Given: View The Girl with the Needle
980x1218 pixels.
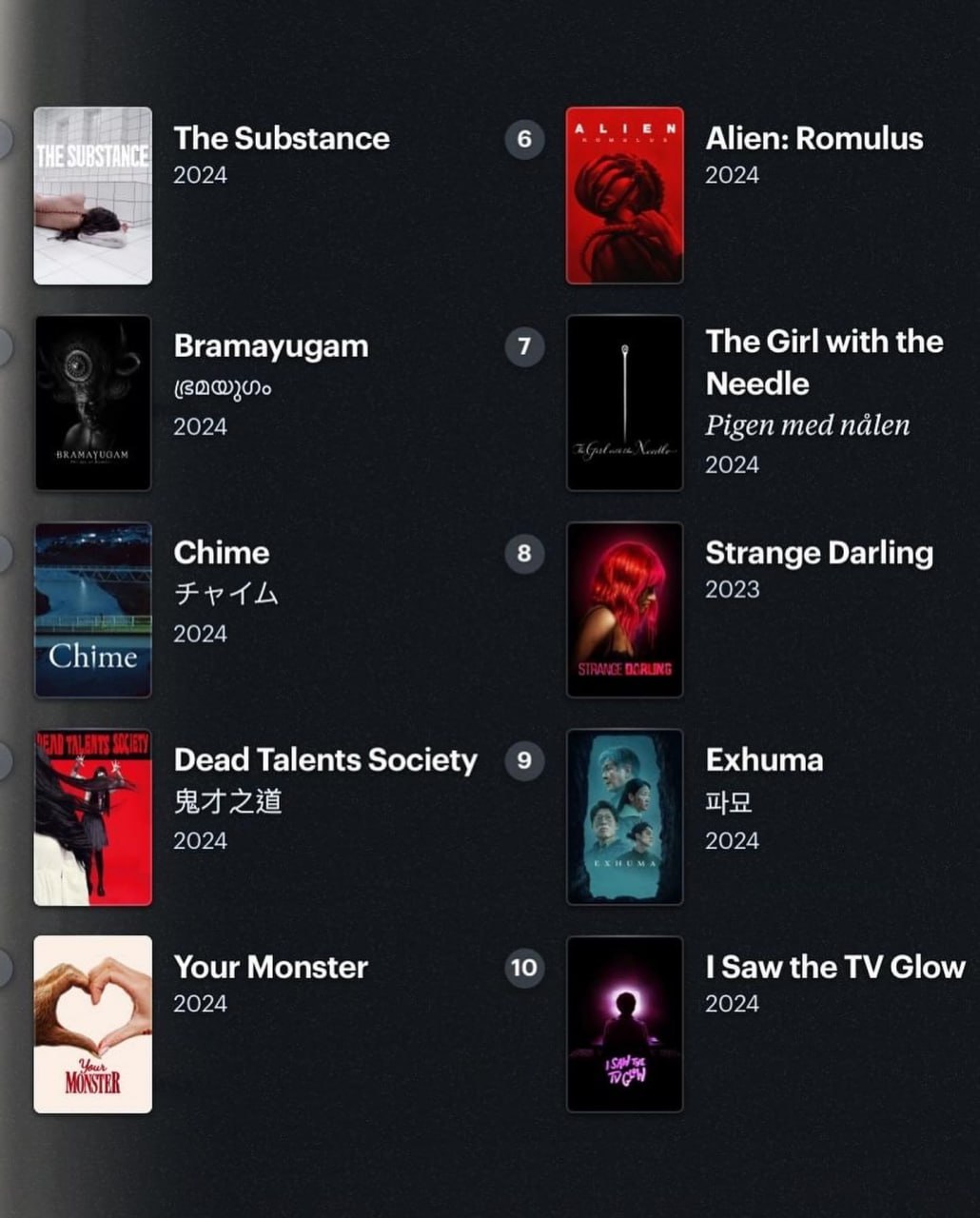Looking at the screenshot, I should pos(824,362).
